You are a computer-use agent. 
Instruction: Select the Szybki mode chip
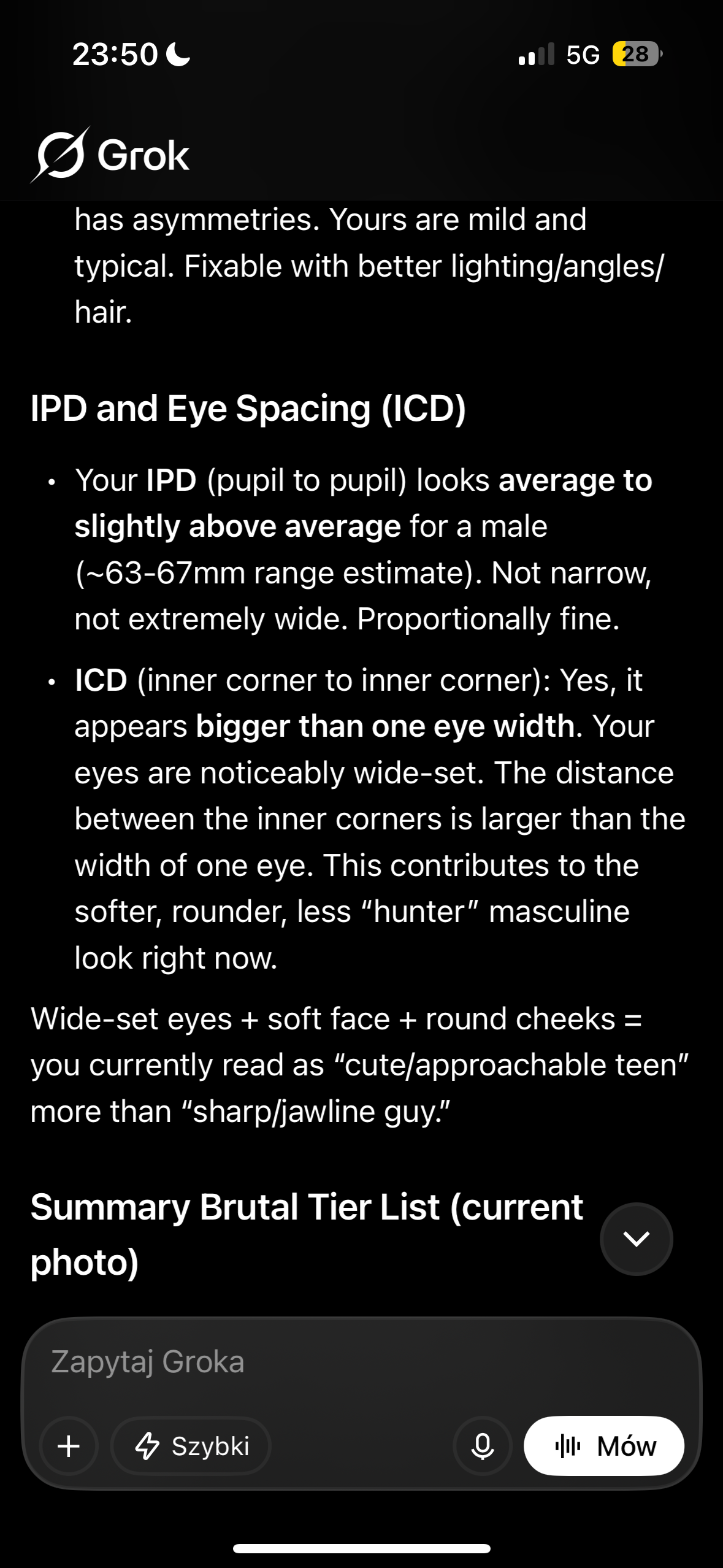(191, 1446)
